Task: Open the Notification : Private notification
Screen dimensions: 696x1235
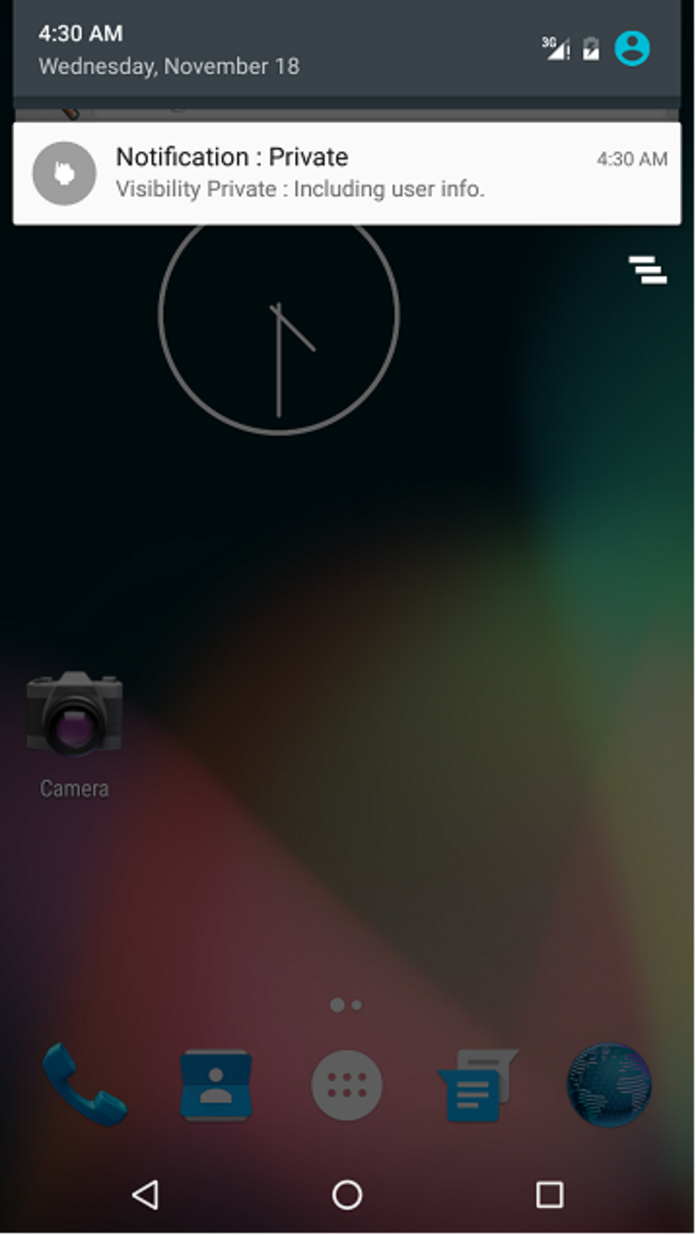Action: tap(346, 173)
